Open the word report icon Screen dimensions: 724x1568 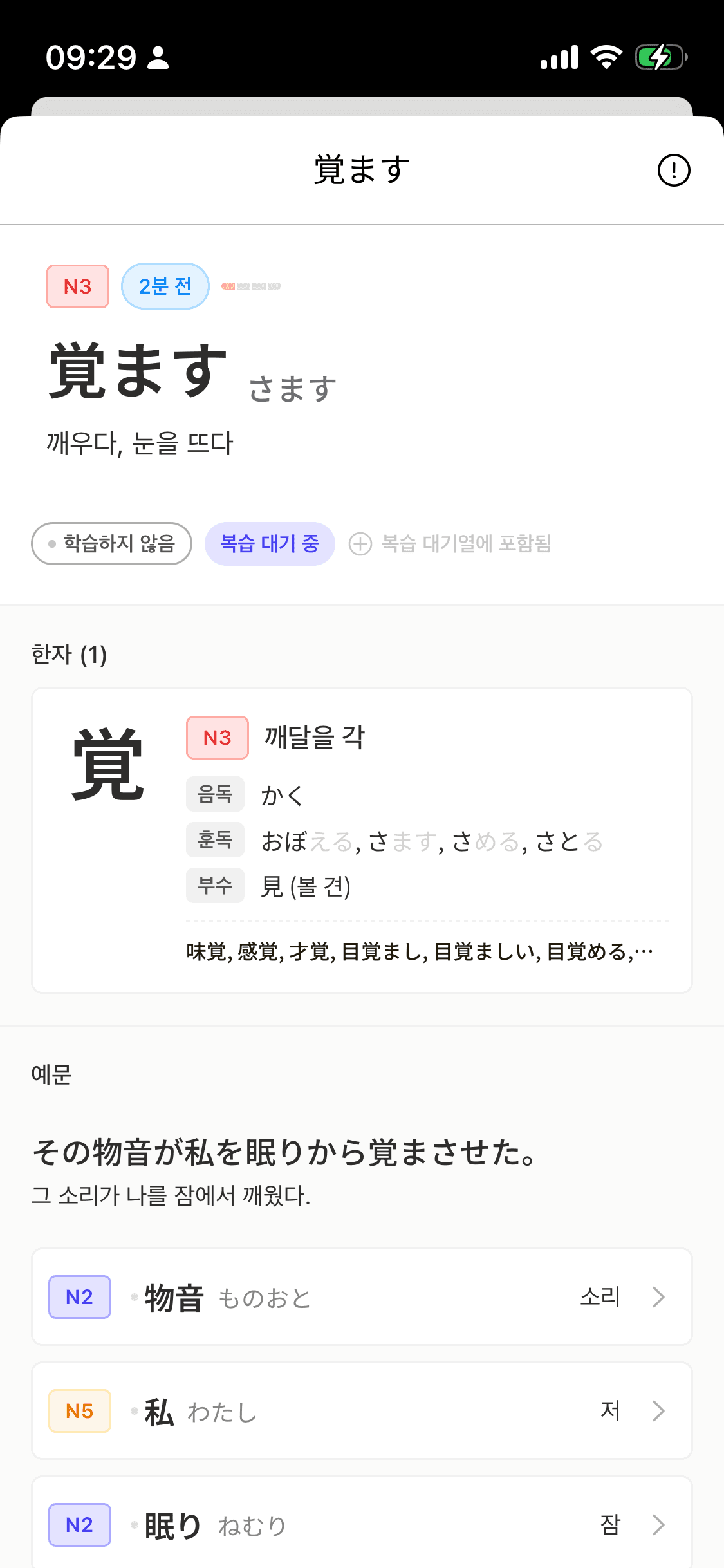coord(674,169)
